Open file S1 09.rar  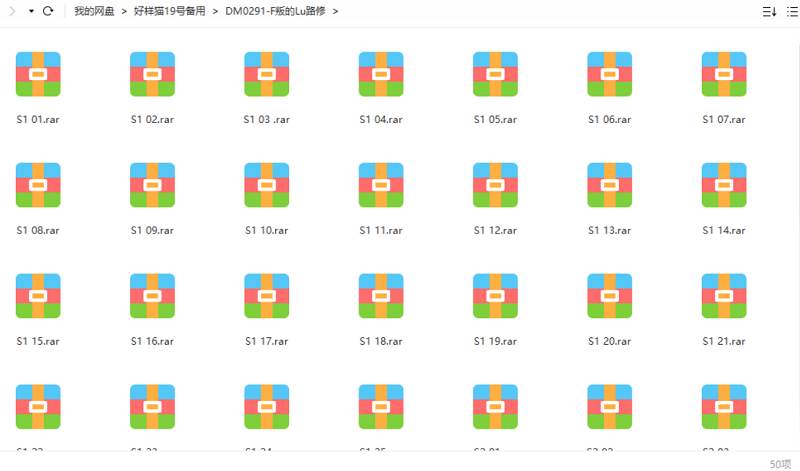coord(152,186)
